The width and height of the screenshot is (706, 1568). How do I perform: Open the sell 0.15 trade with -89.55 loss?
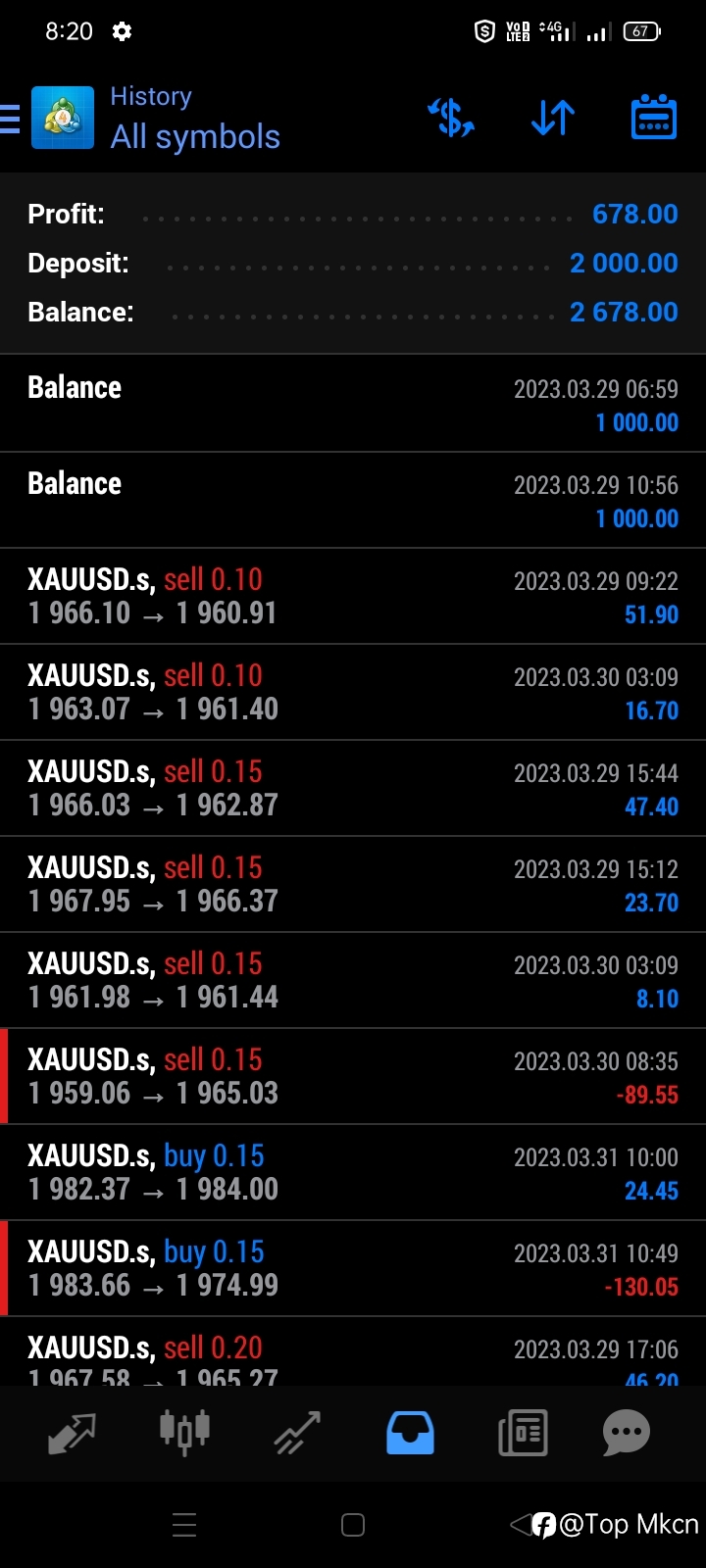point(353,1076)
